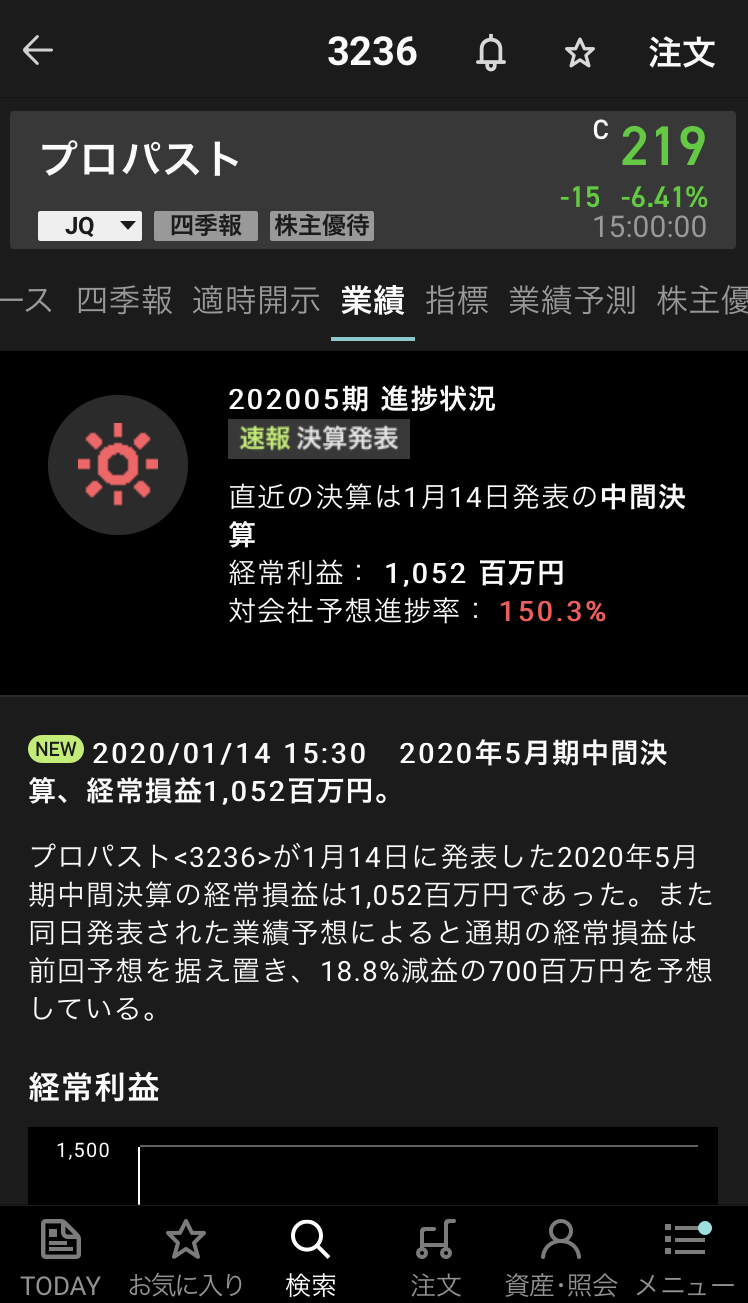Open TODAY in the bottom navigation
748x1303 pixels.
click(61, 1256)
